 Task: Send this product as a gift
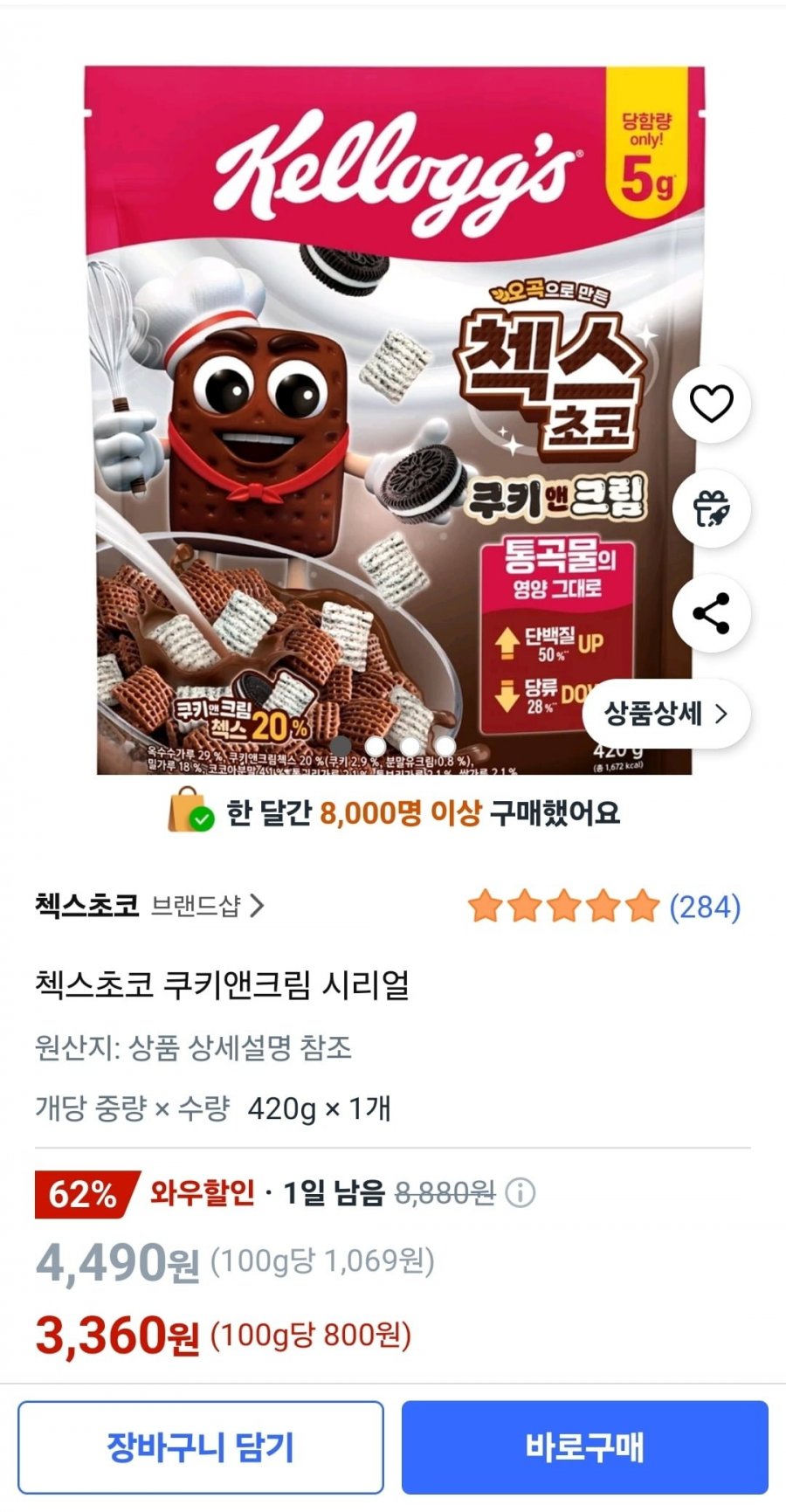(711, 508)
